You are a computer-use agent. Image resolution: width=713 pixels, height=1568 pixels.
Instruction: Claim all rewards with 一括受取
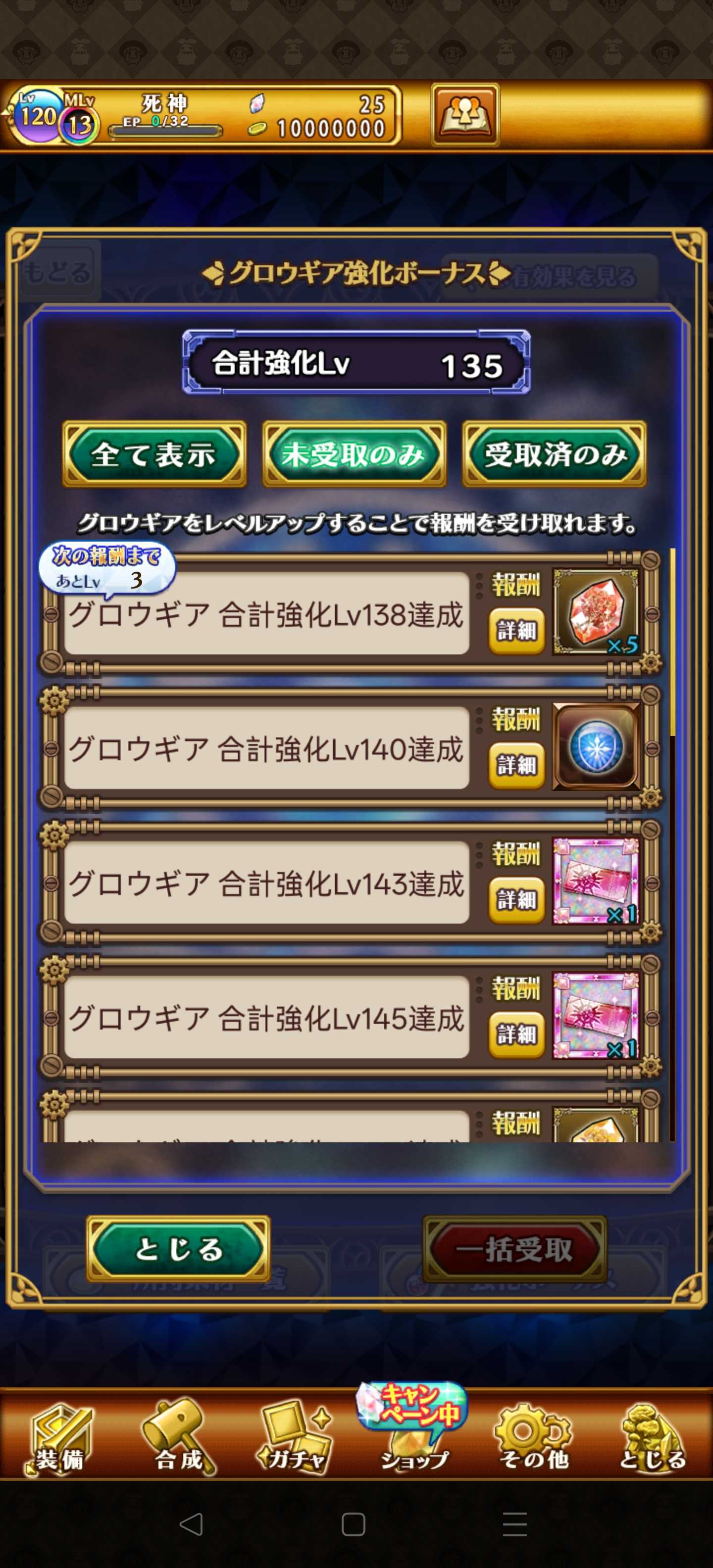(514, 1249)
